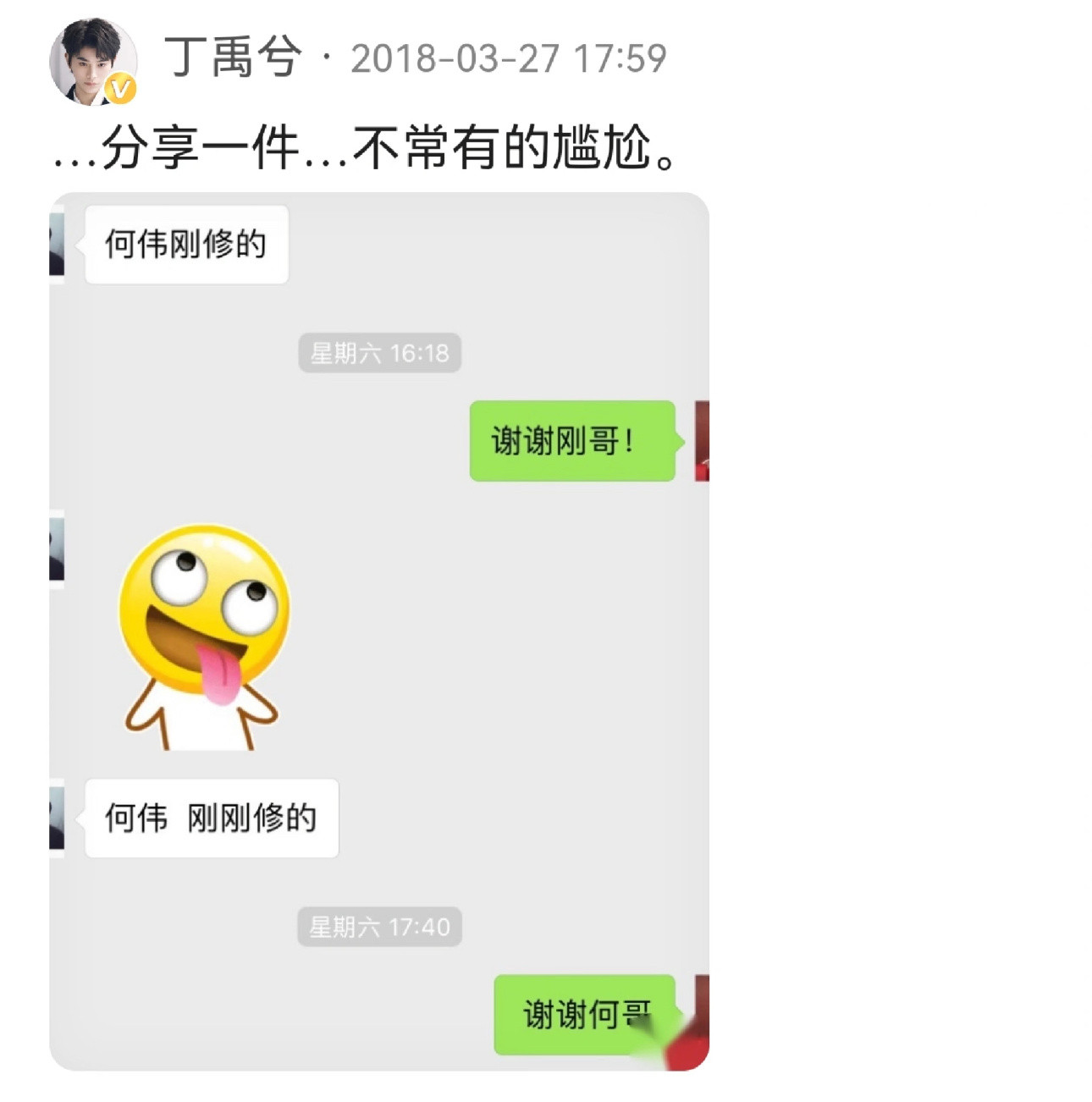Select the green bubble "谢谢何哥"
The height and width of the screenshot is (1102, 1092).
click(x=584, y=1011)
